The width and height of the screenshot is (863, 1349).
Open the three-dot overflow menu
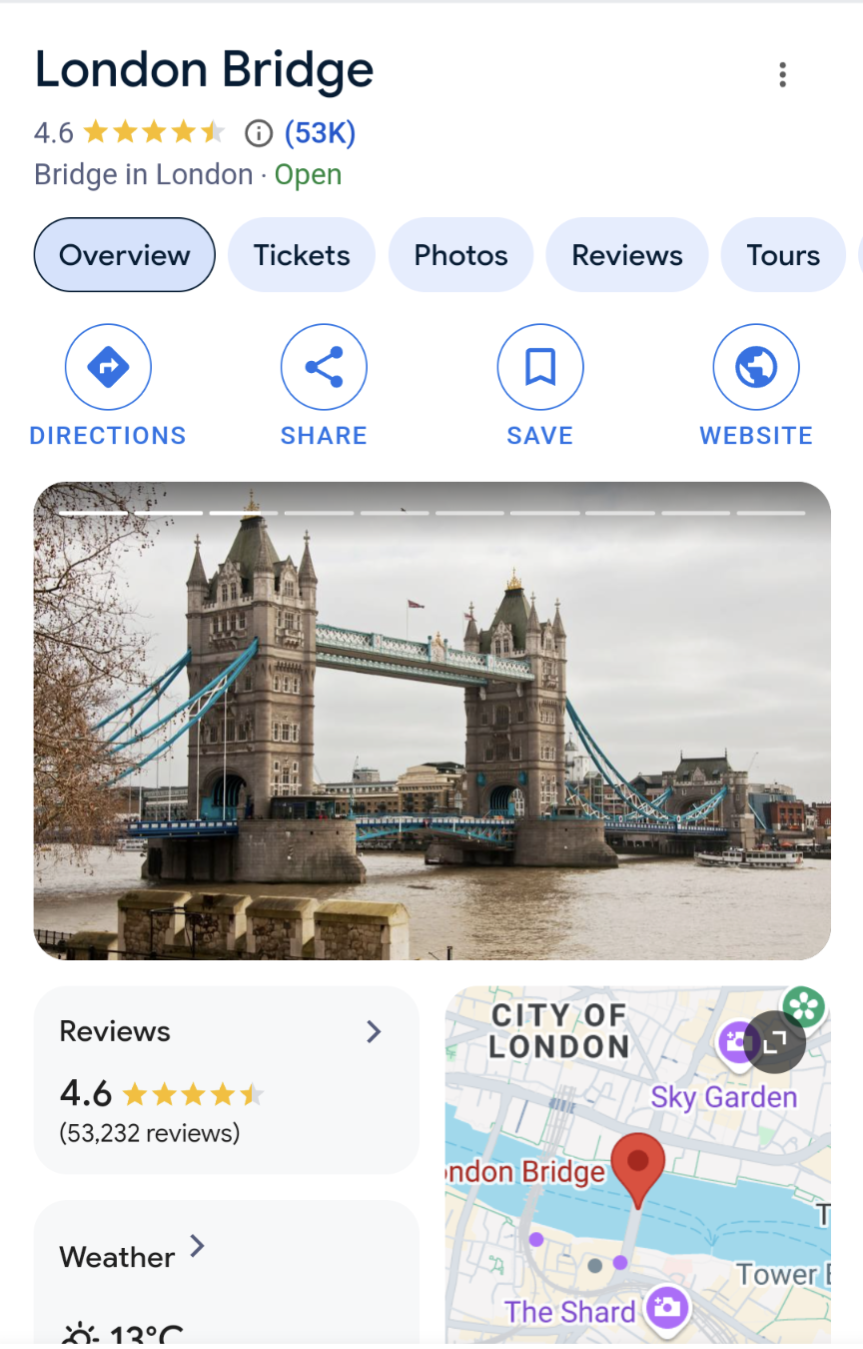[x=782, y=75]
